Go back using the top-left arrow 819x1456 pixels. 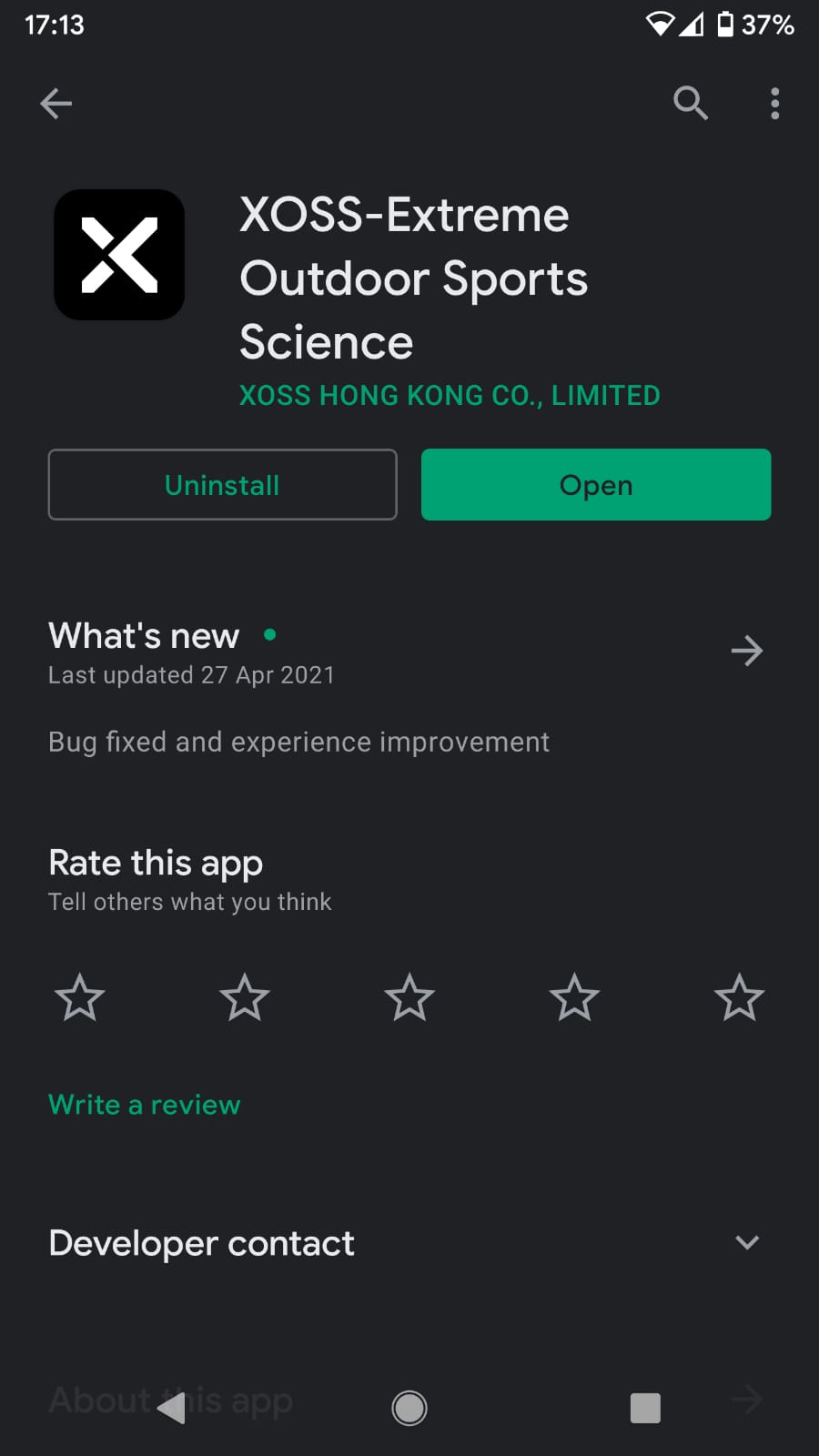coord(56,104)
